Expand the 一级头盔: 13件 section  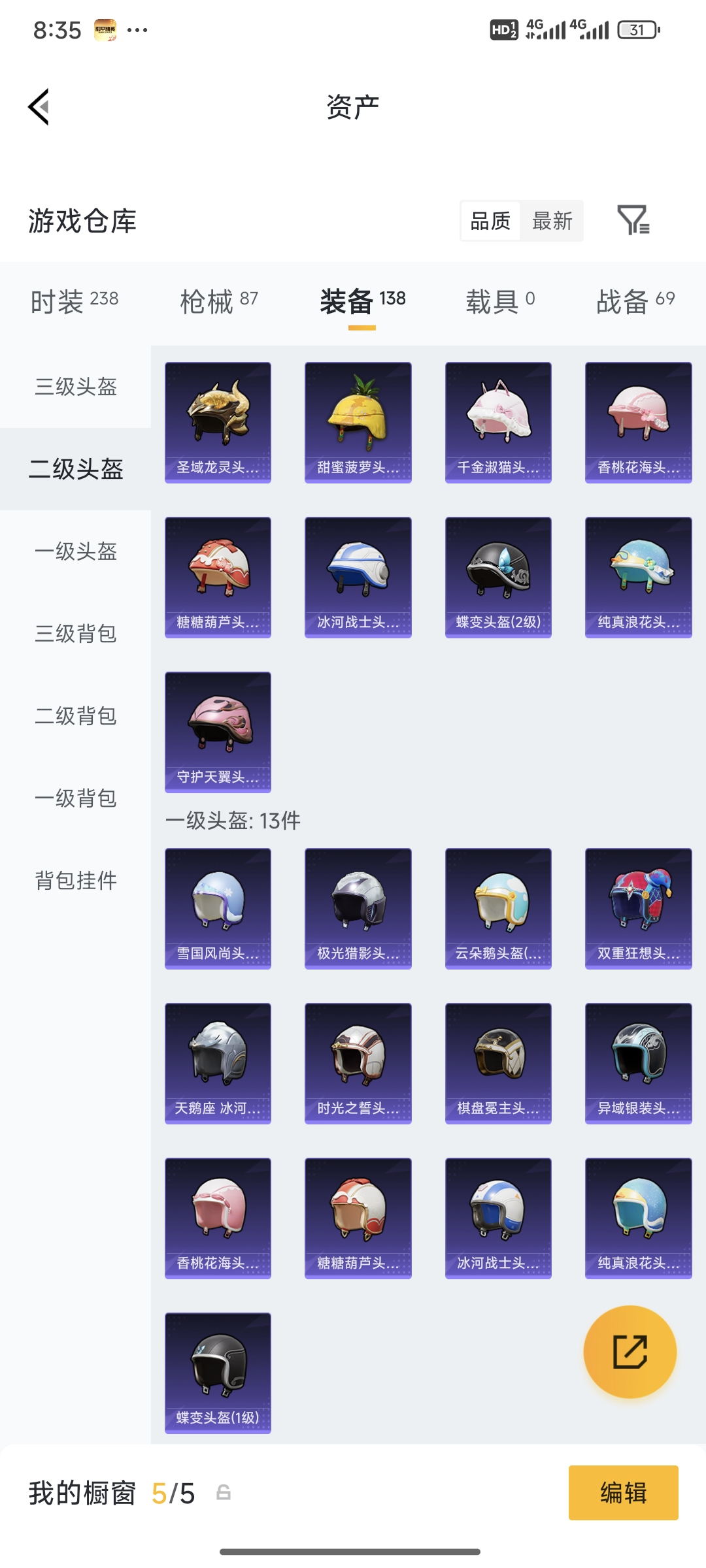[x=232, y=821]
